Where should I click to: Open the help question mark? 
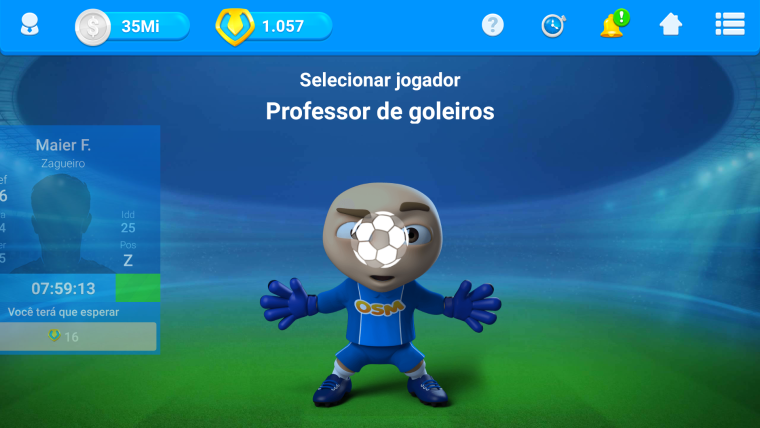[x=493, y=25]
